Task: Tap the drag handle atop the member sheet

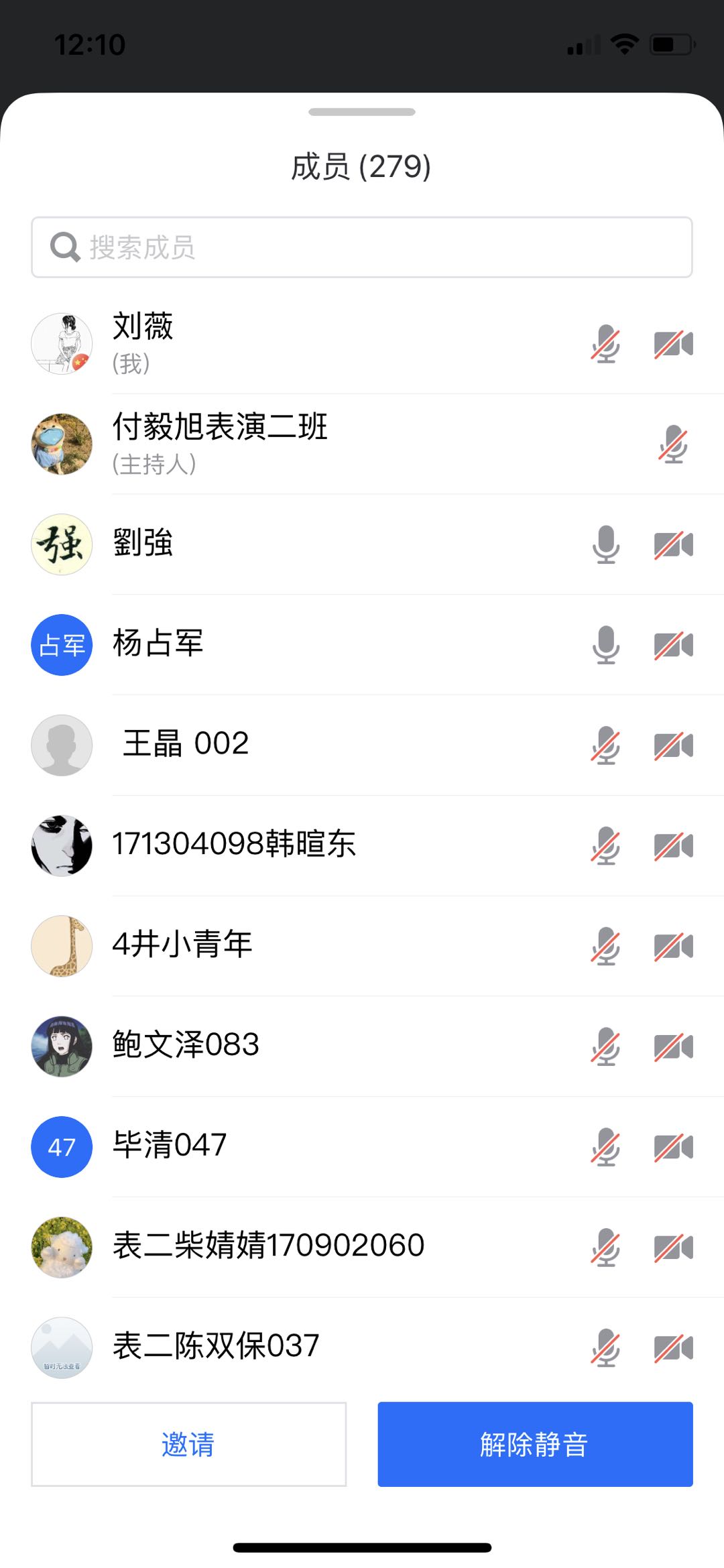Action: 362,112
